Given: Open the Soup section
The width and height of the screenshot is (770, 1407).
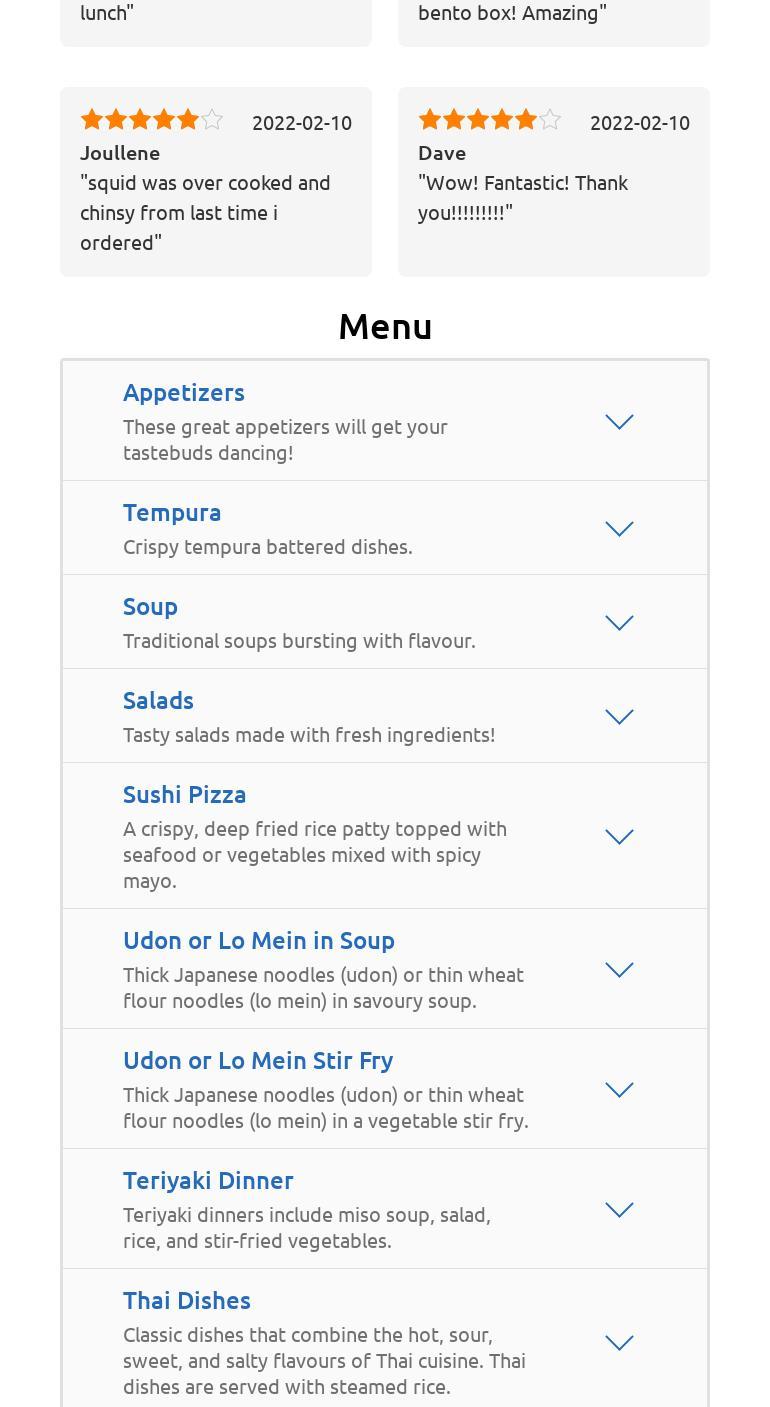Looking at the screenshot, I should click(x=619, y=623).
